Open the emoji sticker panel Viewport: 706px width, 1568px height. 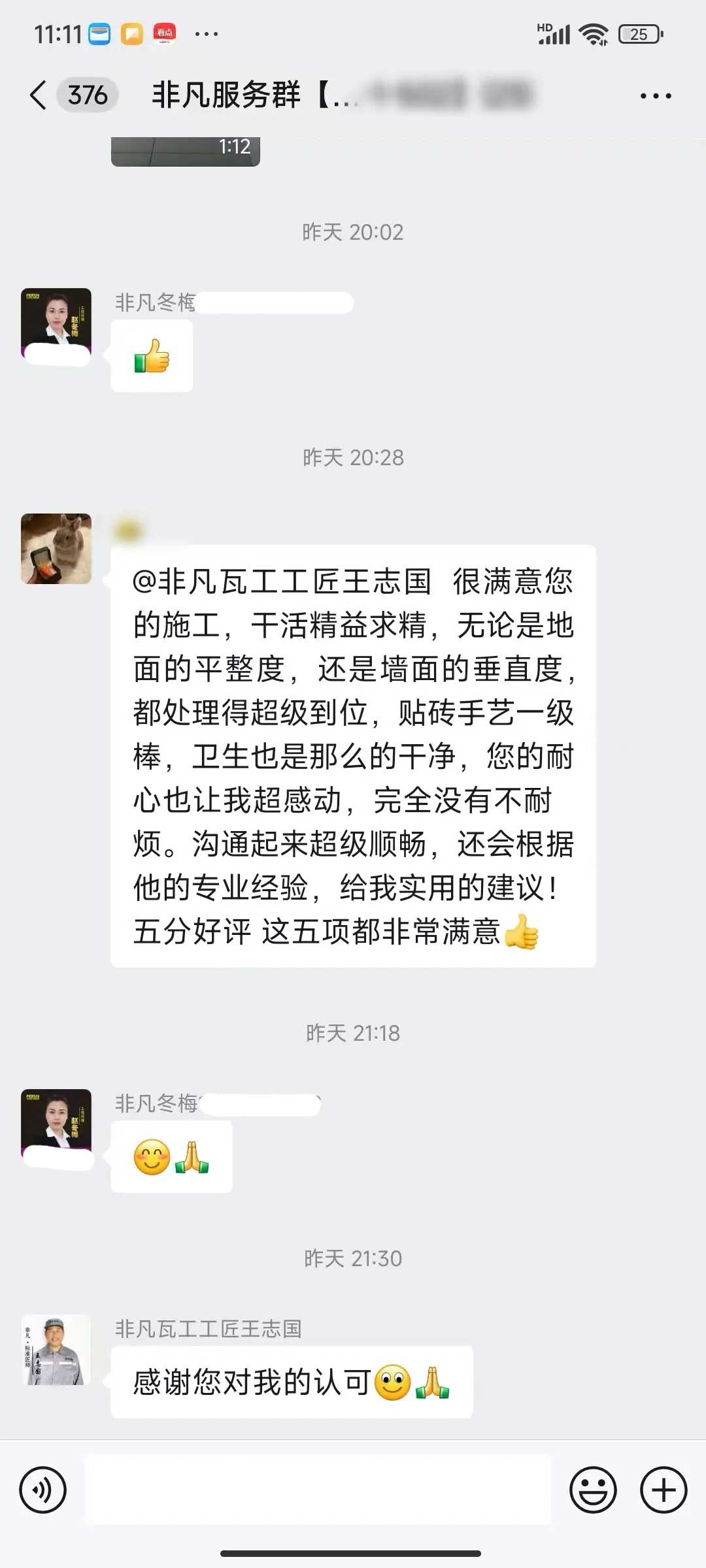click(x=593, y=1490)
